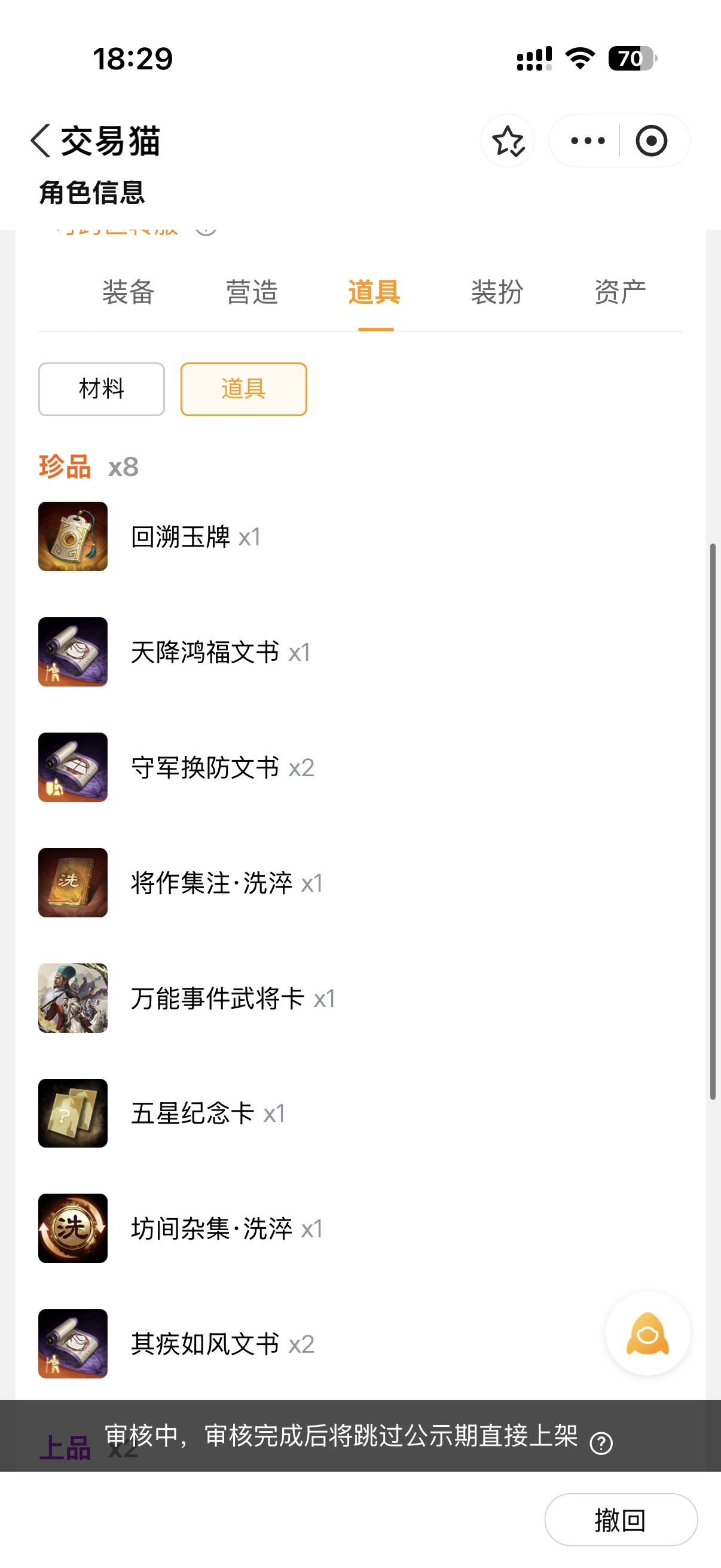The height and width of the screenshot is (1568, 721).
Task: Select the 道具 filter chip
Action: click(243, 389)
